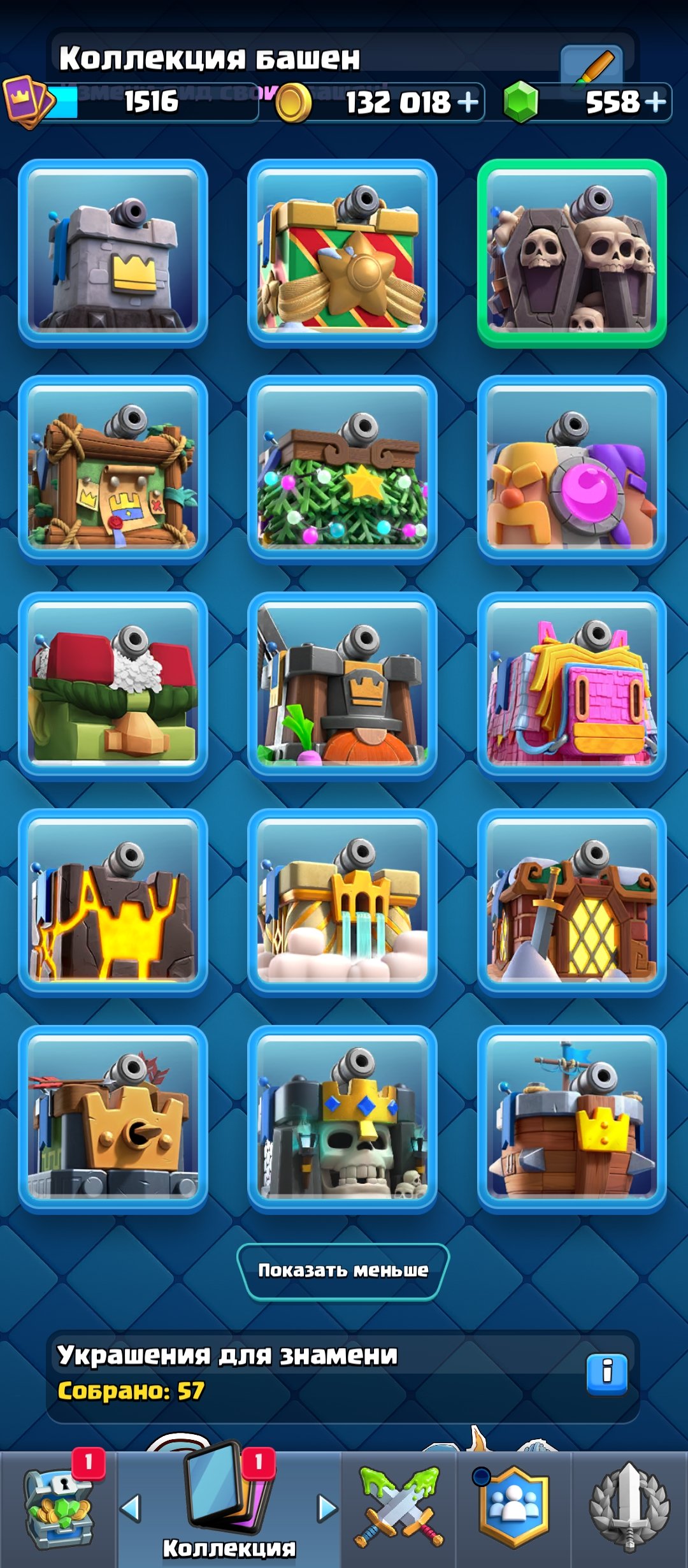
Task: Add more gold with the plus button
Action: click(468, 102)
